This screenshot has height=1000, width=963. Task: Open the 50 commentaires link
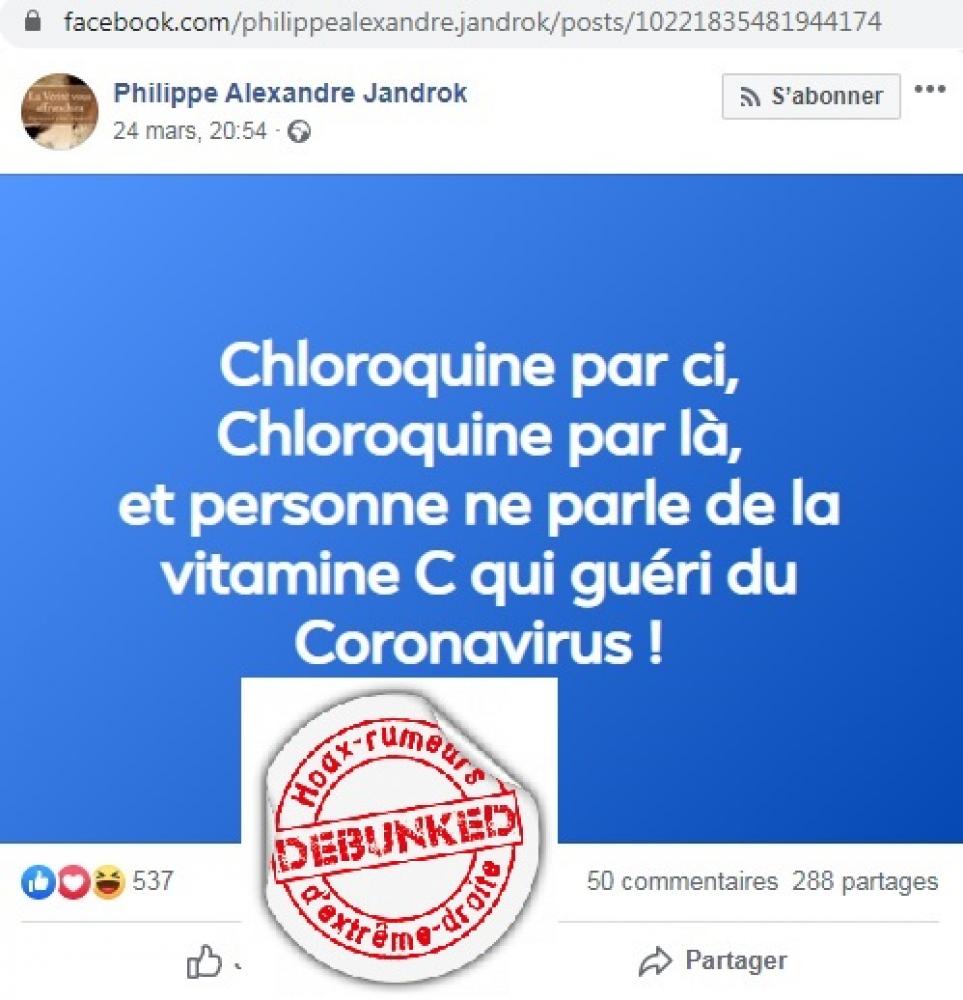click(x=682, y=882)
